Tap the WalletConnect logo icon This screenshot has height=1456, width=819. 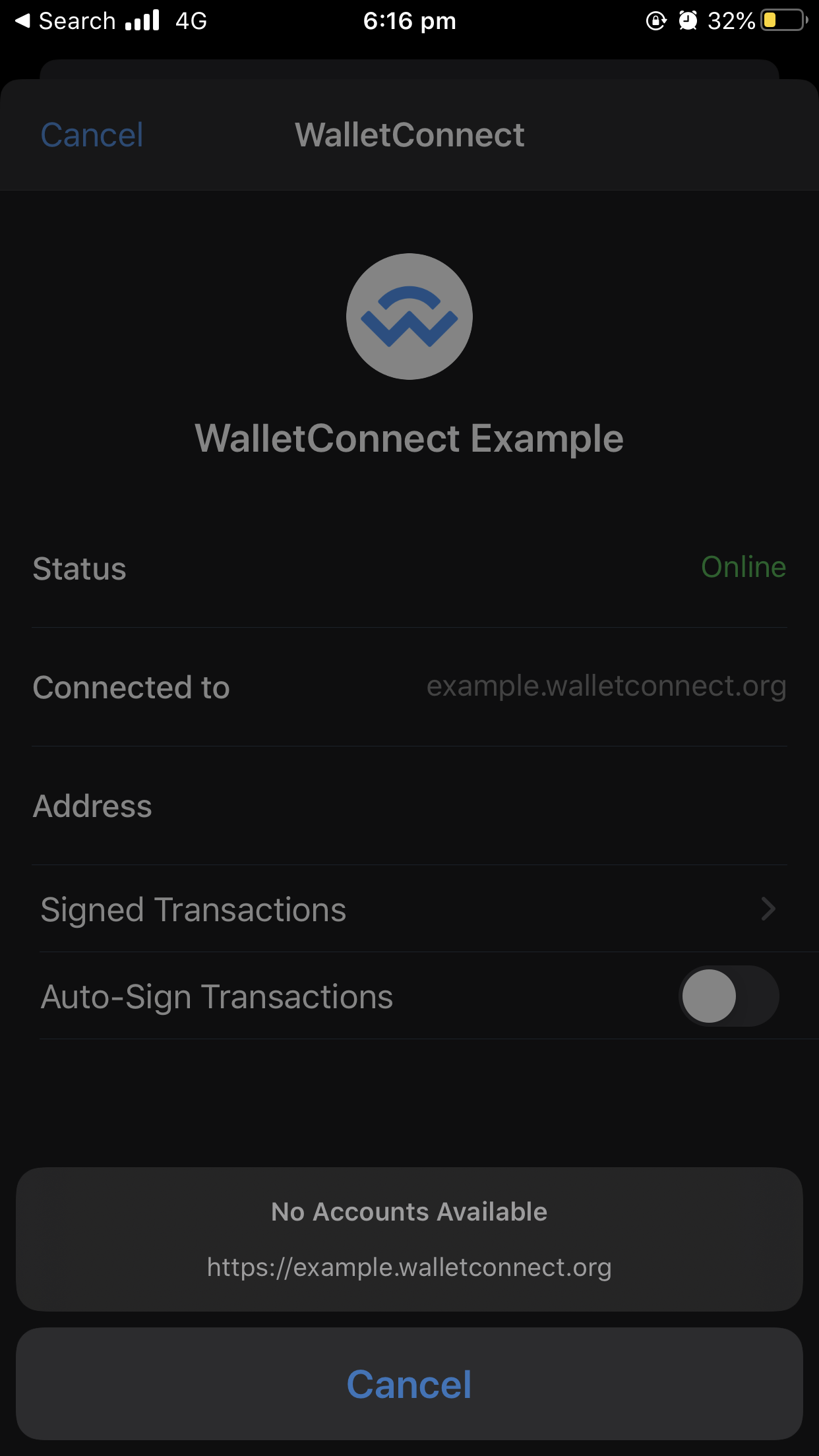point(409,317)
